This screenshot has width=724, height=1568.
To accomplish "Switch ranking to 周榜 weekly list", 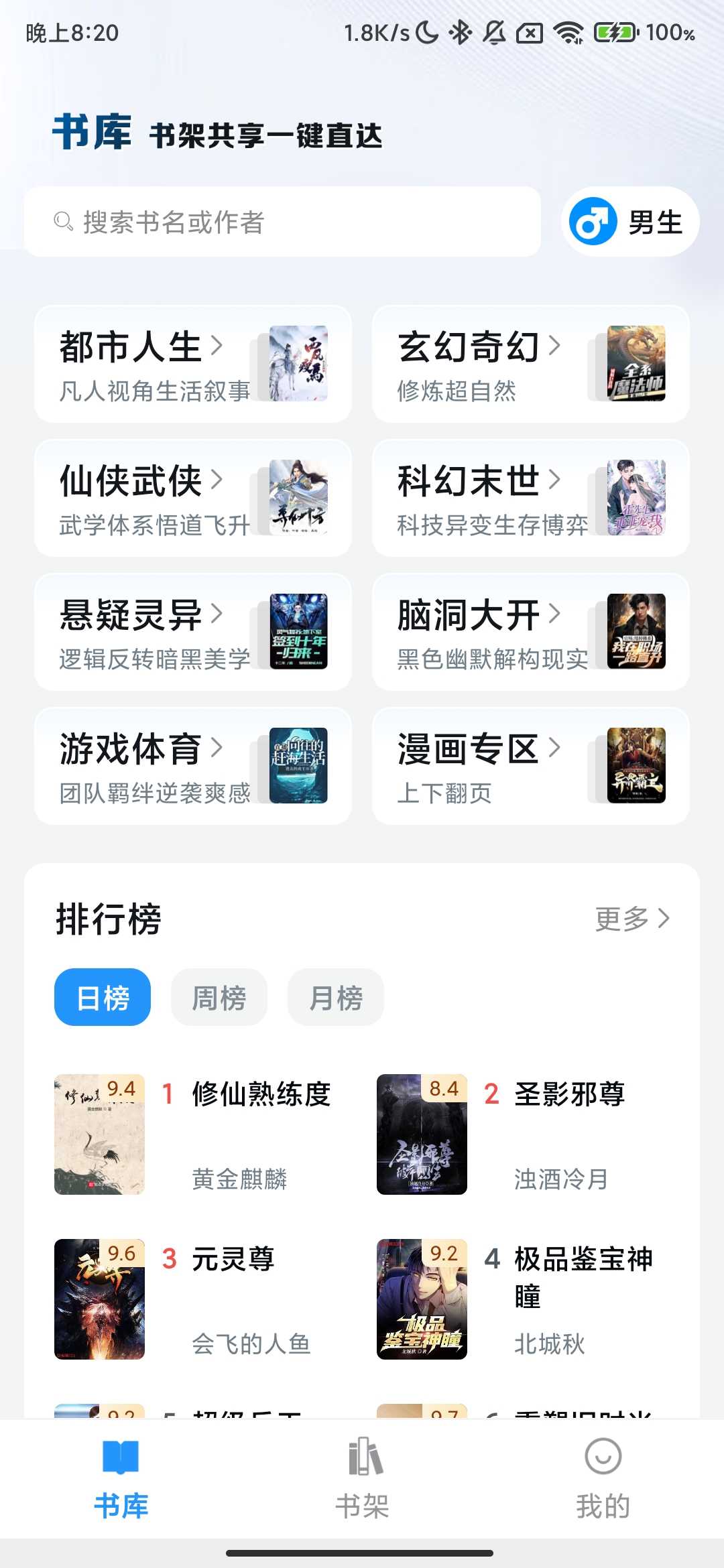I will point(219,998).
